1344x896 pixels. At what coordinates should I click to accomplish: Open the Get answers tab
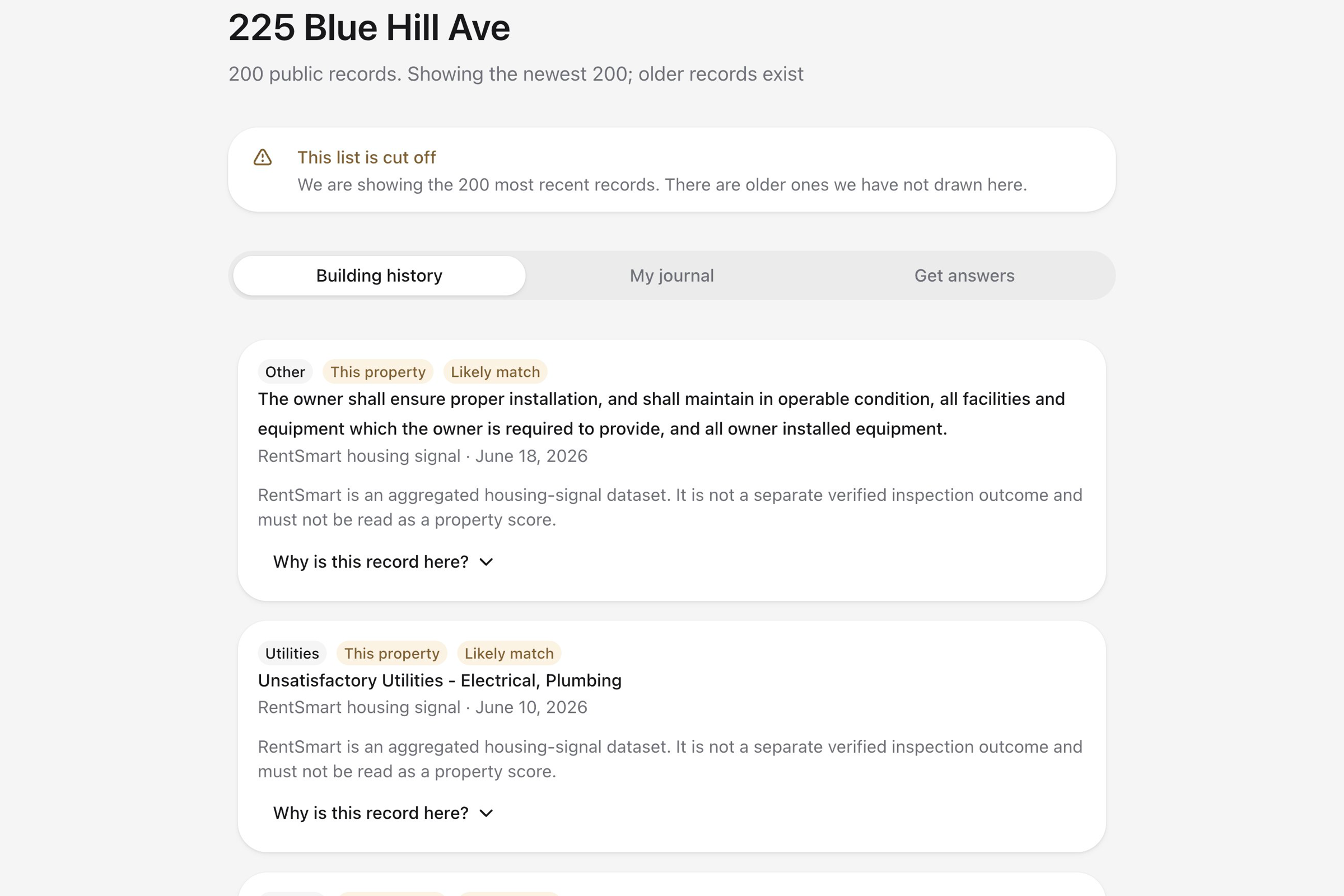[x=964, y=276]
